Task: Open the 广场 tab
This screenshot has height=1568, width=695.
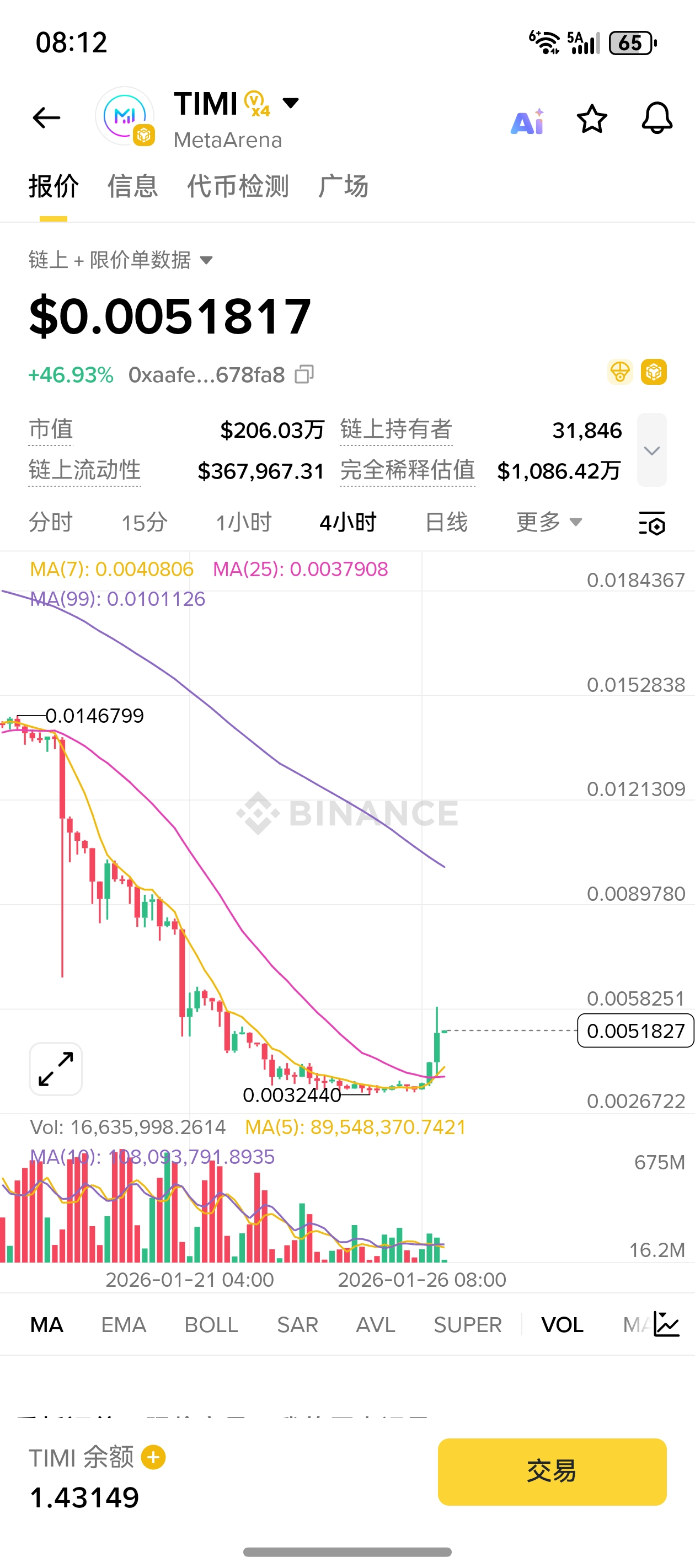Action: click(343, 186)
